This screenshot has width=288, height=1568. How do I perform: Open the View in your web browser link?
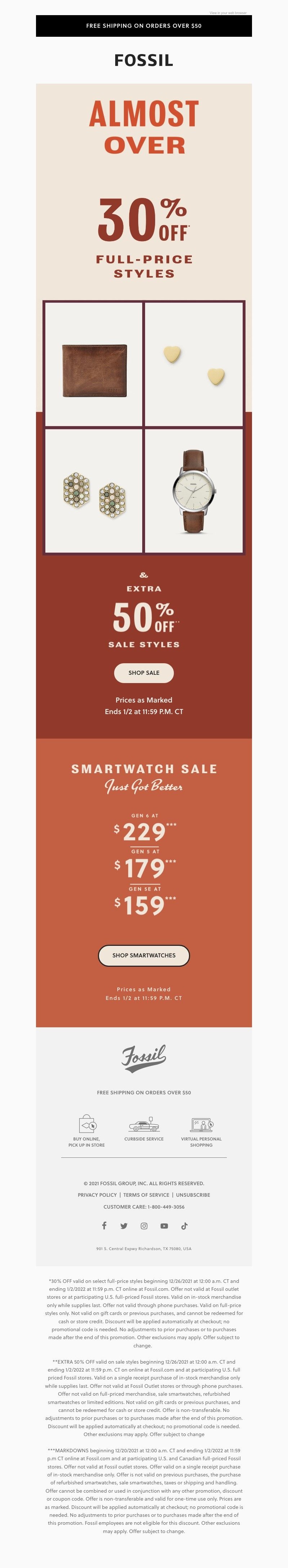[x=228, y=13]
